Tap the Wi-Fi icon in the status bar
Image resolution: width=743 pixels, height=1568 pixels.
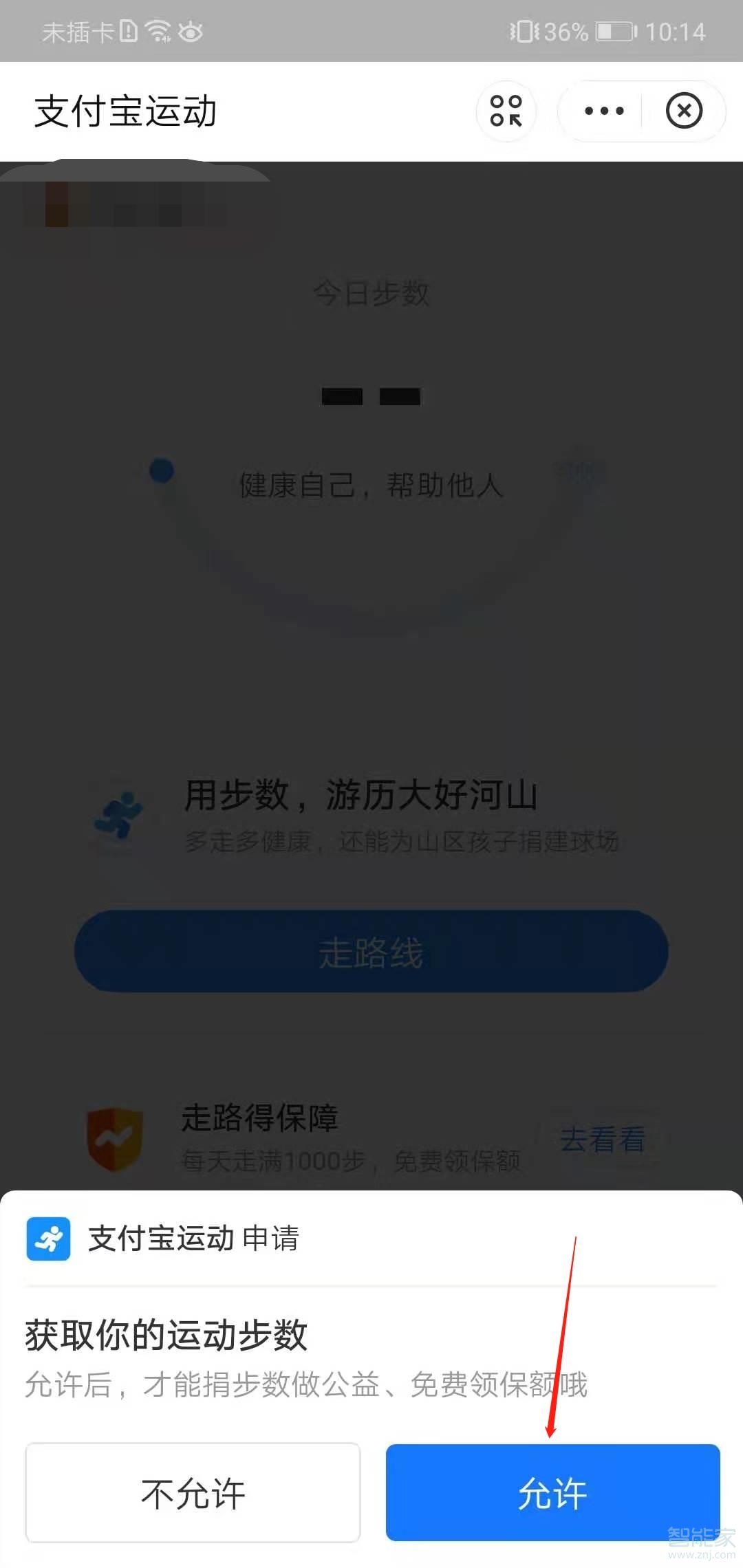(160, 31)
